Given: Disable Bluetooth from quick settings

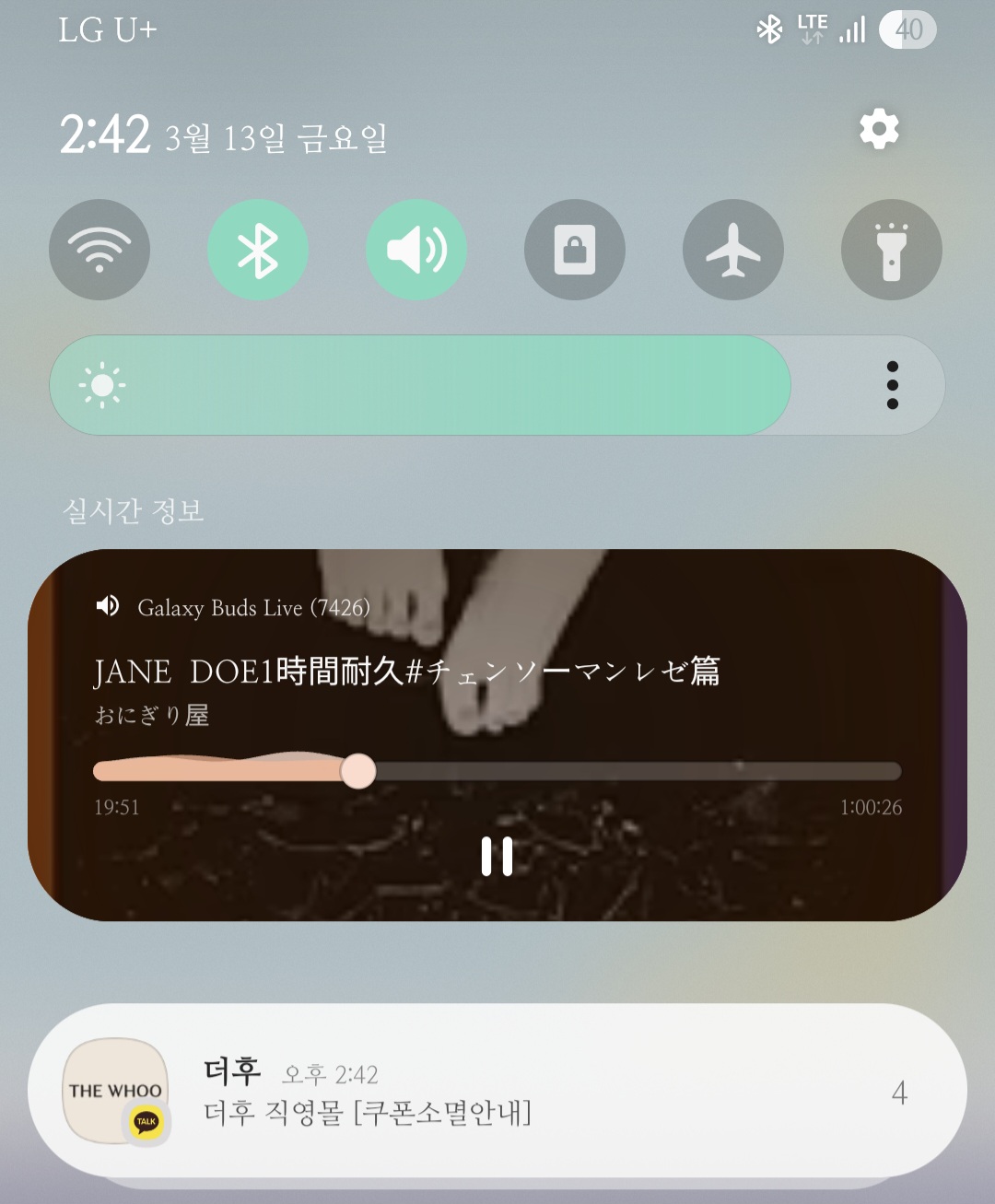Looking at the screenshot, I should pyautogui.click(x=258, y=250).
